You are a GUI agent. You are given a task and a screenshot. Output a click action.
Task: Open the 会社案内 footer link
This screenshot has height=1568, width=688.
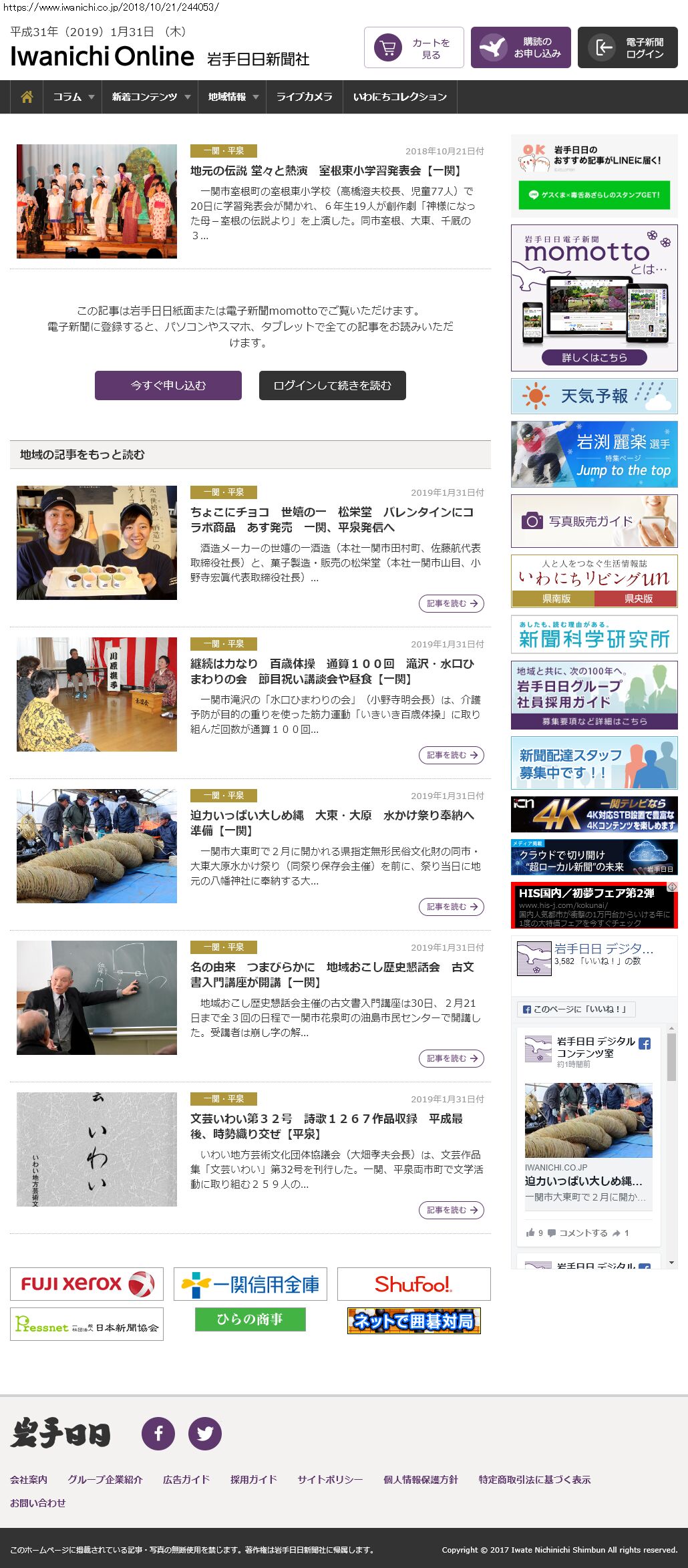[29, 1479]
